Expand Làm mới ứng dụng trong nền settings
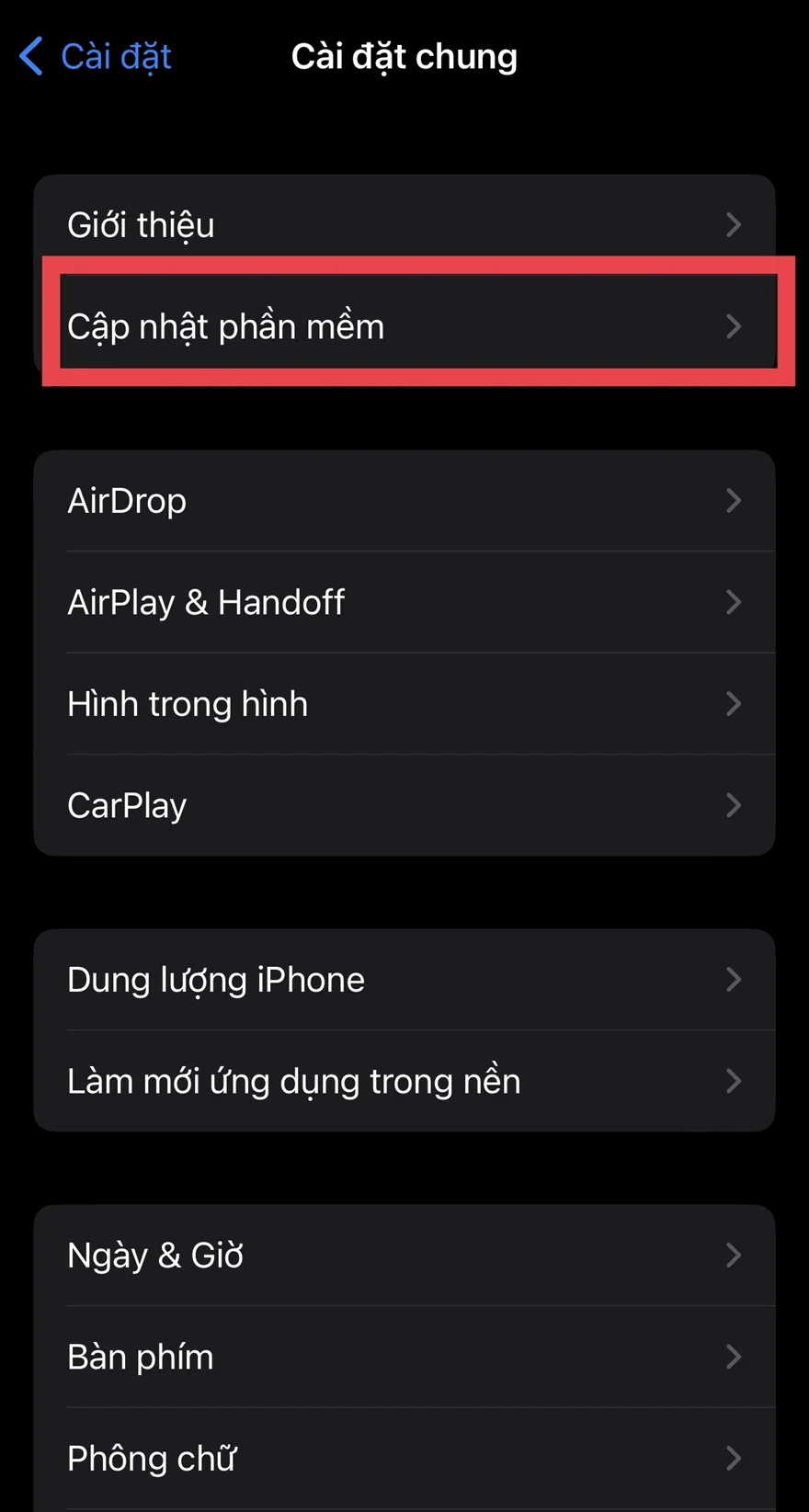The image size is (809, 1512). click(x=404, y=1081)
